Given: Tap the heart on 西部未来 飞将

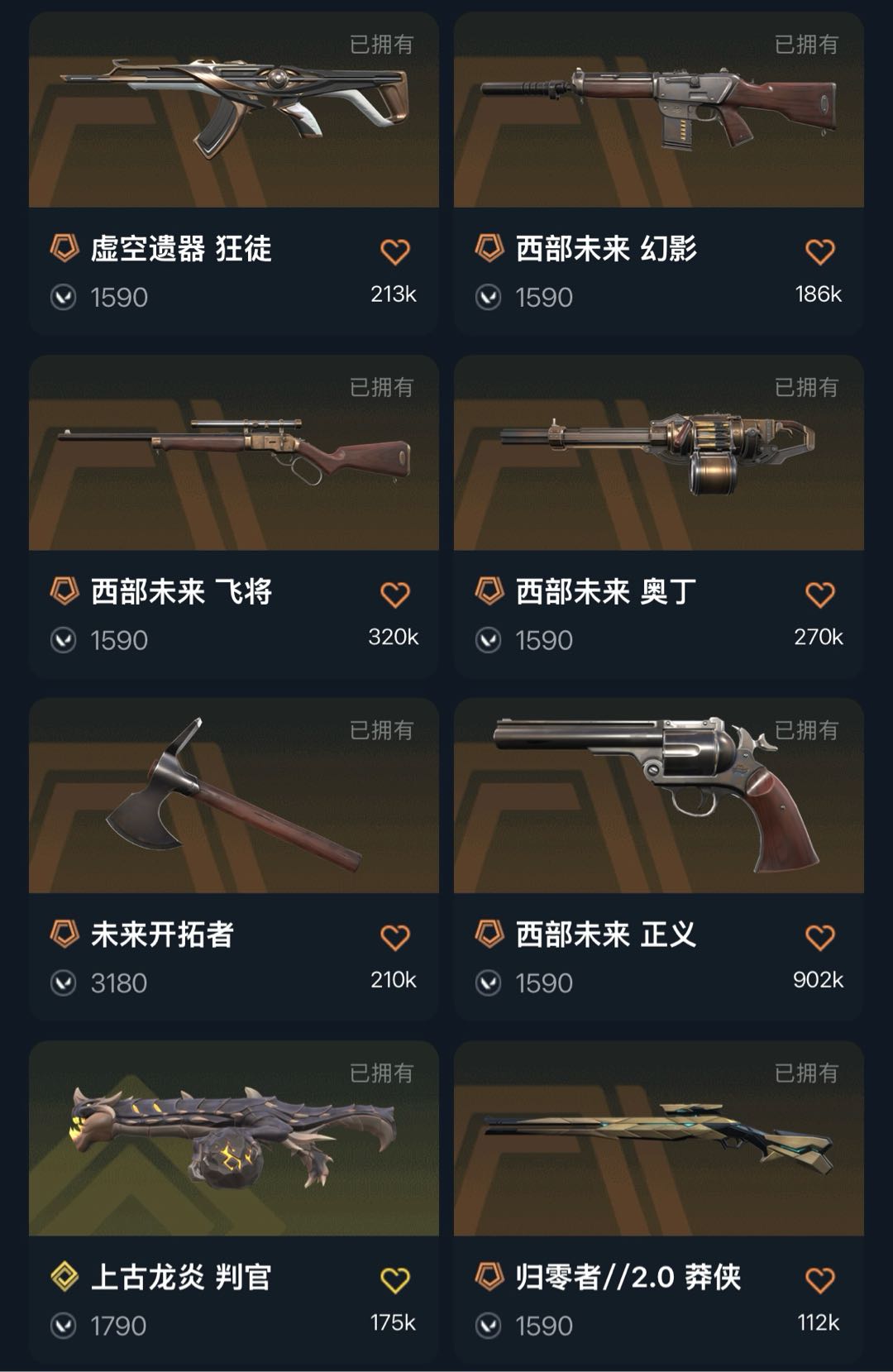Looking at the screenshot, I should coord(394,595).
